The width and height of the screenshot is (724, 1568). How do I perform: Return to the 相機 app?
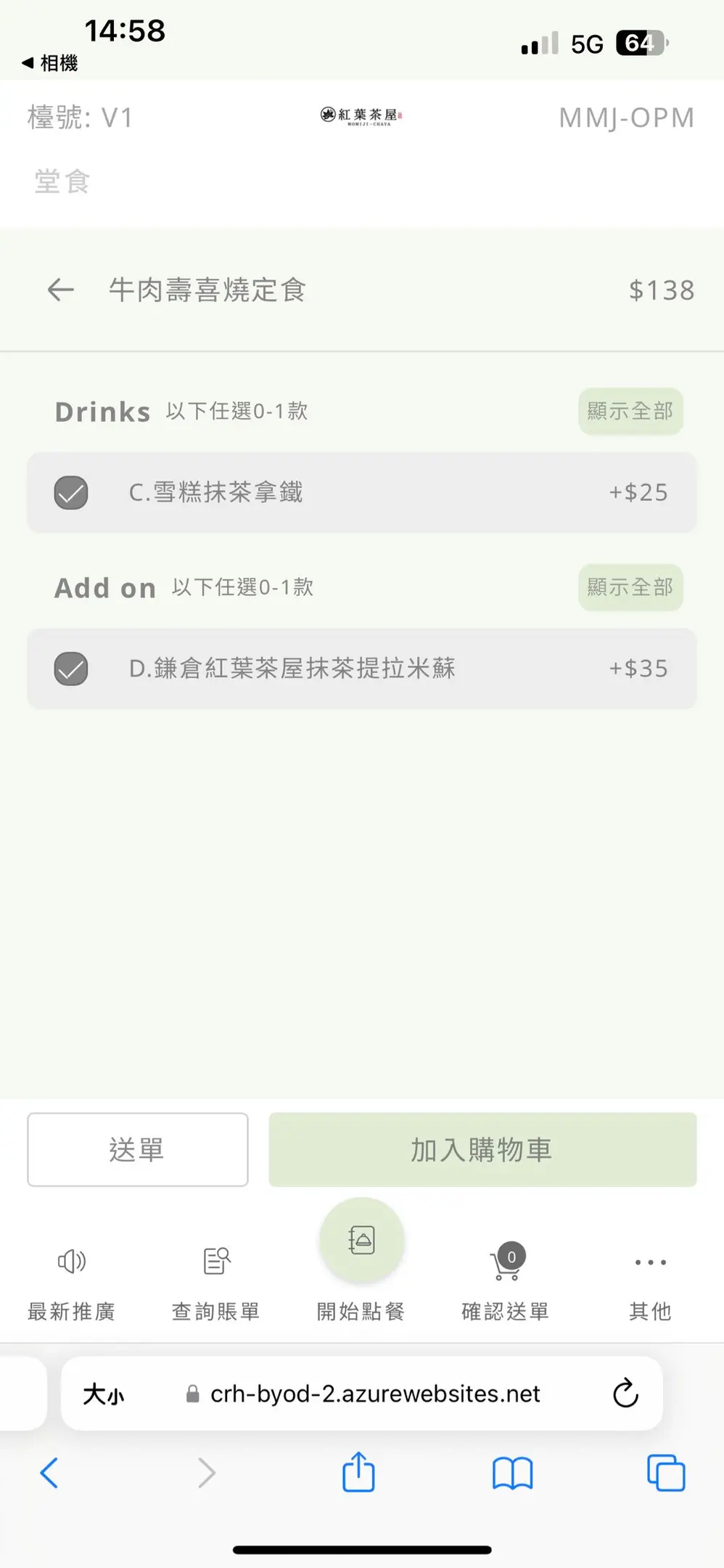[x=50, y=63]
